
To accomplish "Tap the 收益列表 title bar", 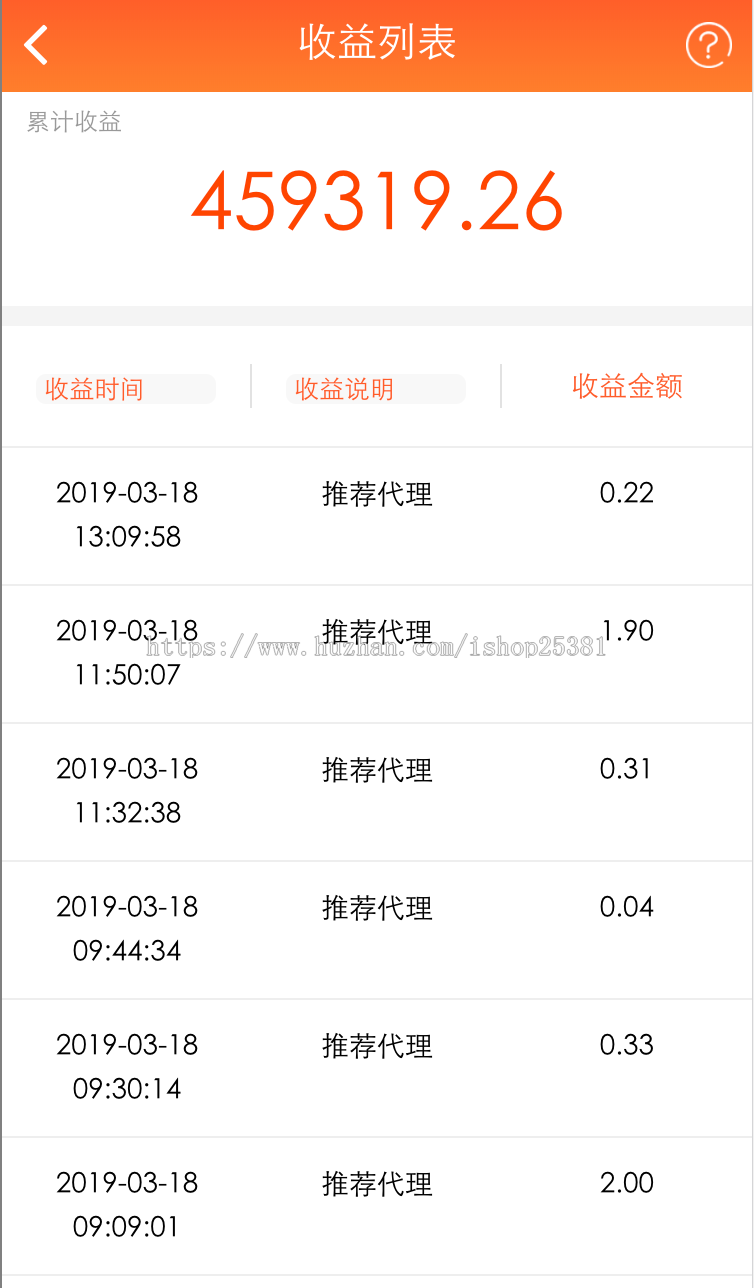I will tap(377, 43).
